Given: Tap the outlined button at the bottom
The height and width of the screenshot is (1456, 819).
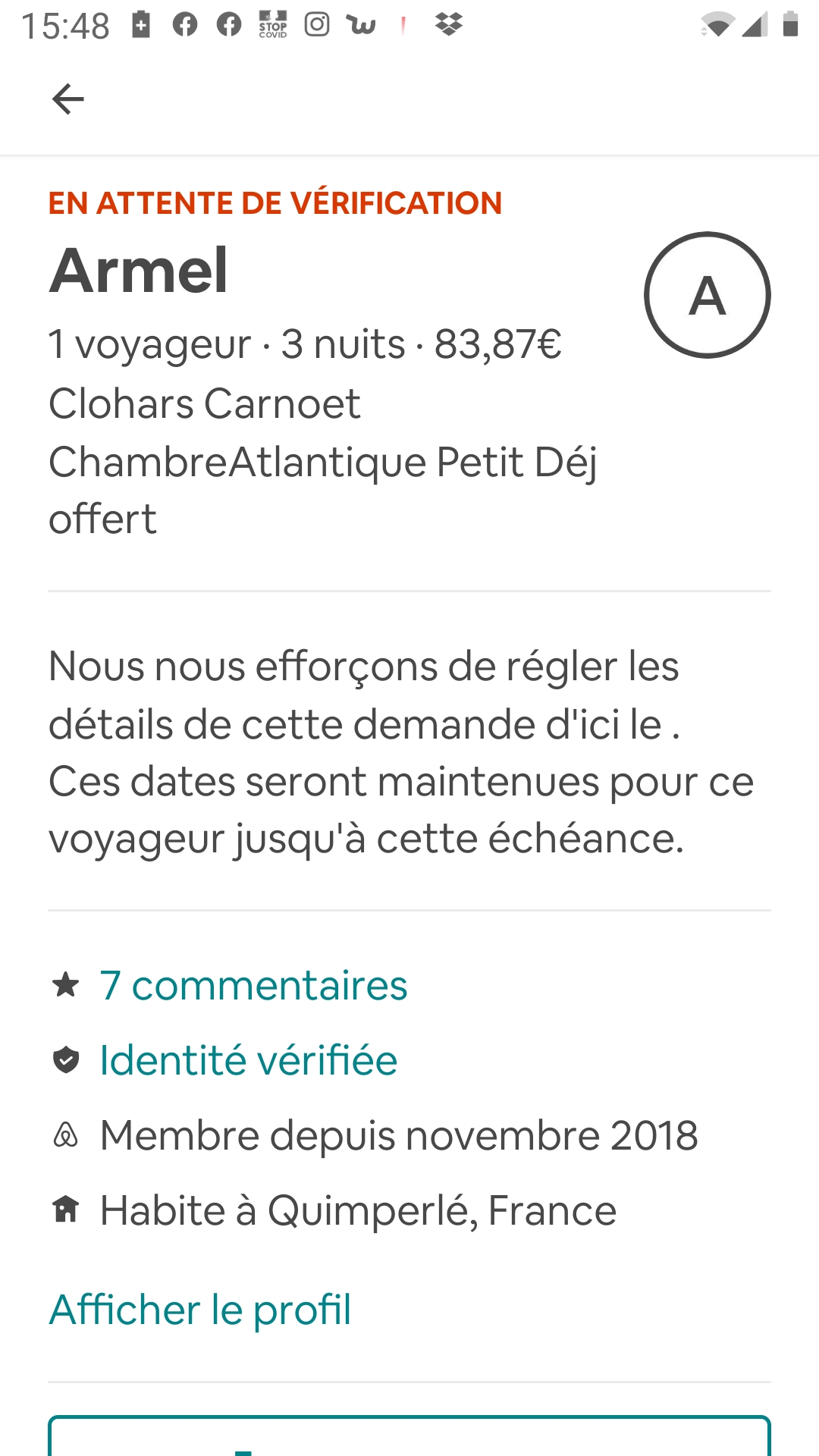Looking at the screenshot, I should [409, 1436].
